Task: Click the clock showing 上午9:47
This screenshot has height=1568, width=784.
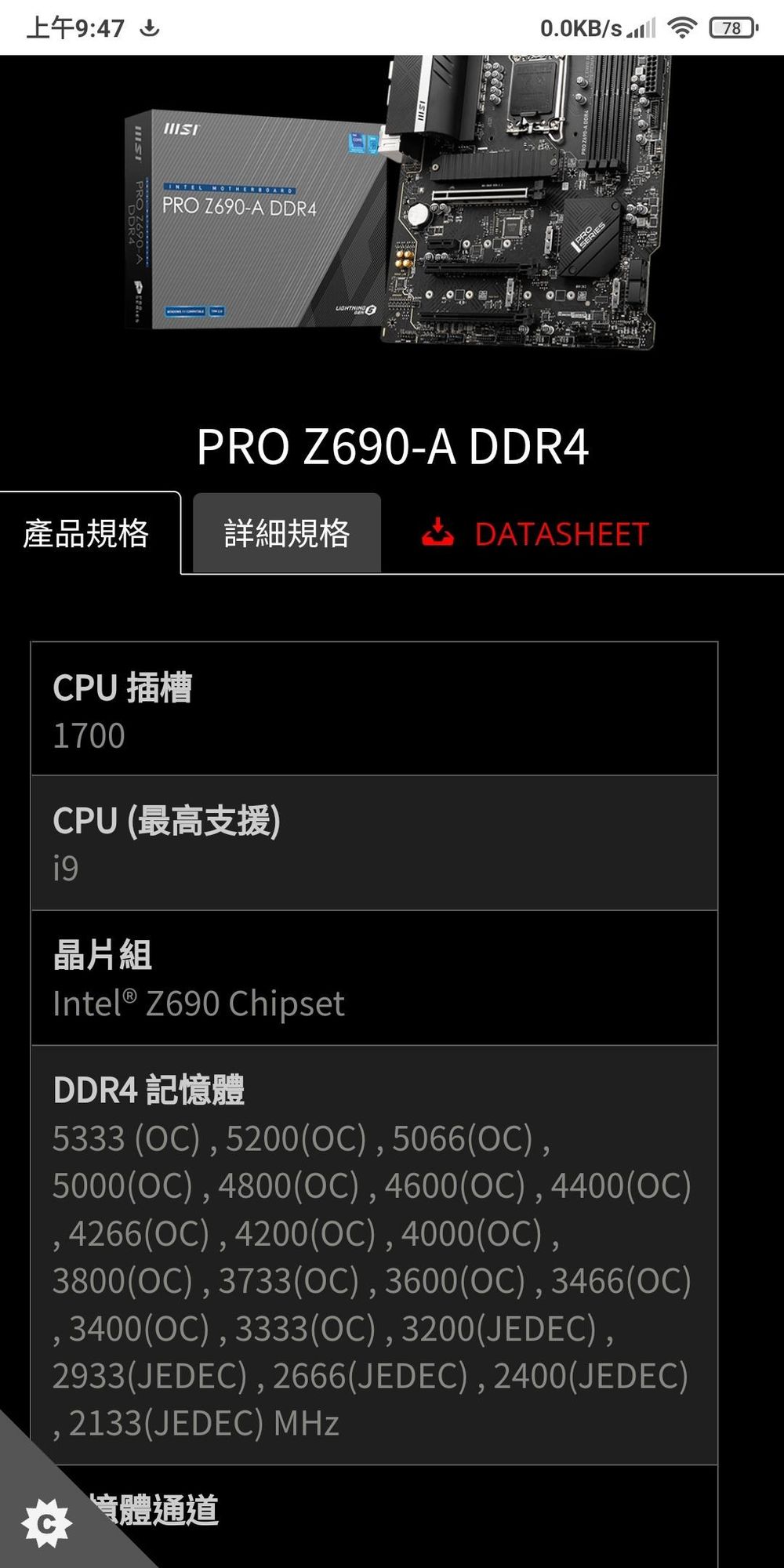Action: [x=74, y=26]
